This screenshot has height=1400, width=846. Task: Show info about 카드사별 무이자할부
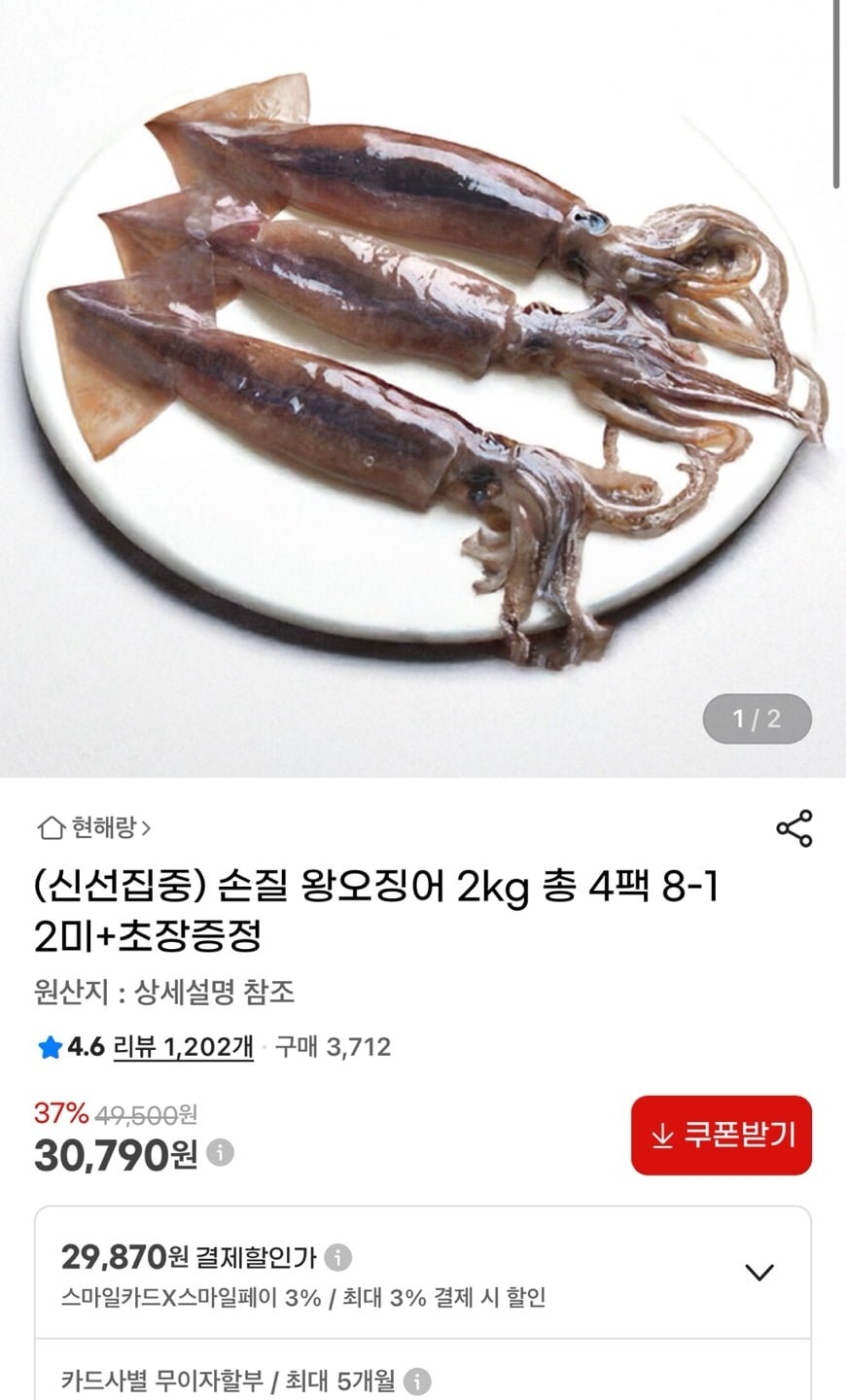click(x=417, y=1381)
